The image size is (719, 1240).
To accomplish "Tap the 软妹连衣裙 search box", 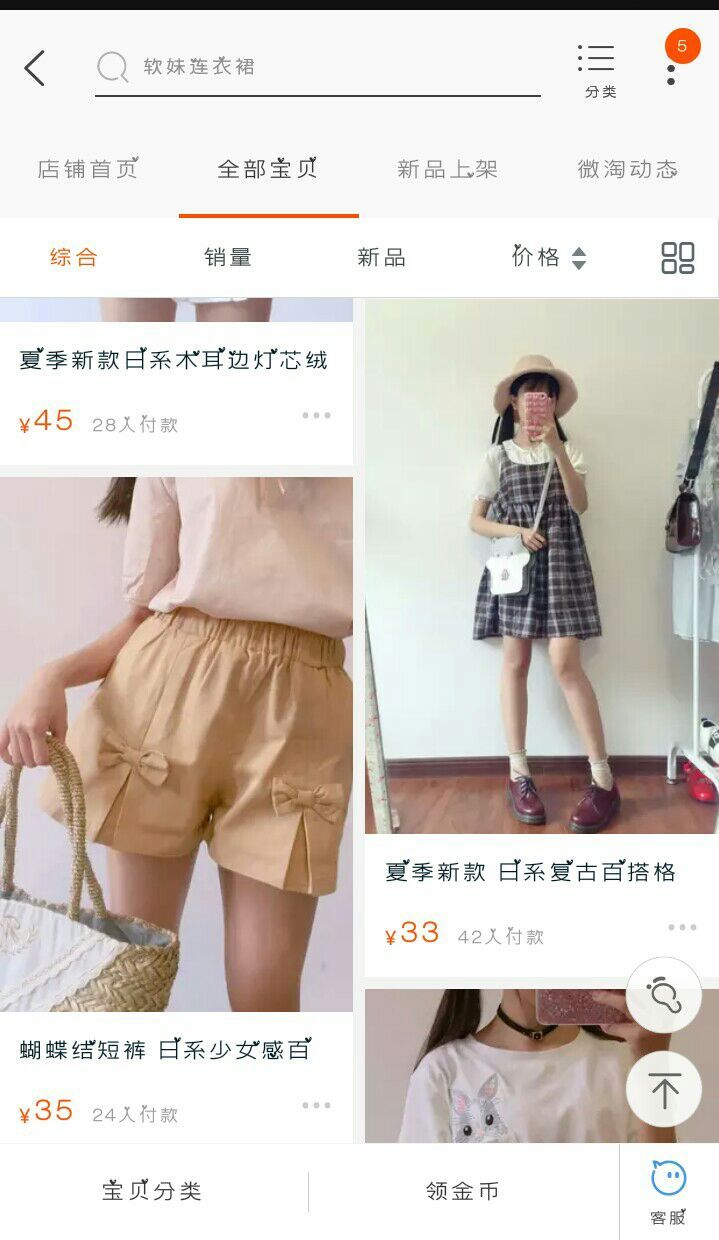I will 318,67.
